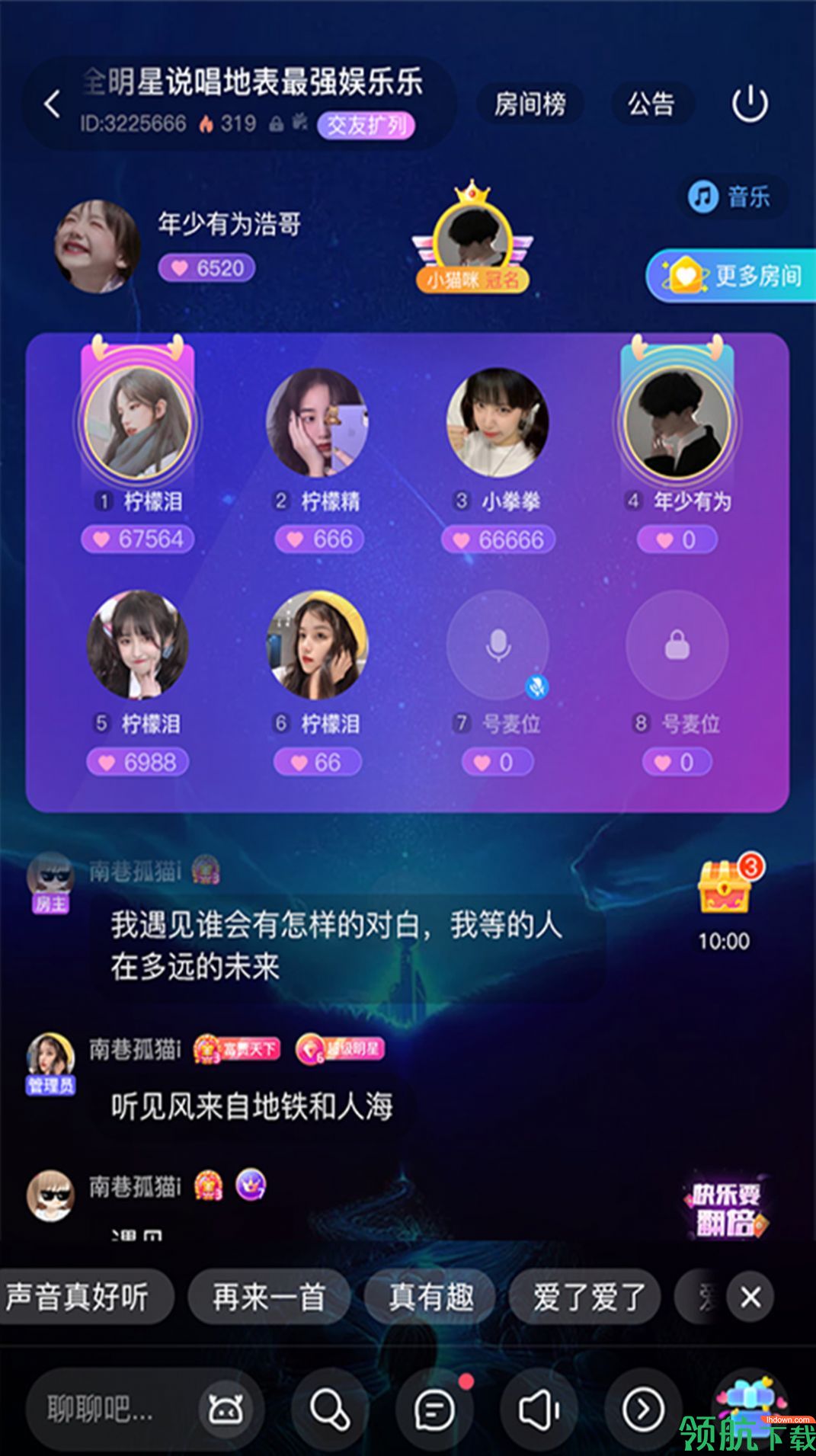Go back using the top-left arrow
This screenshot has height=1456, width=816.
coord(52,104)
